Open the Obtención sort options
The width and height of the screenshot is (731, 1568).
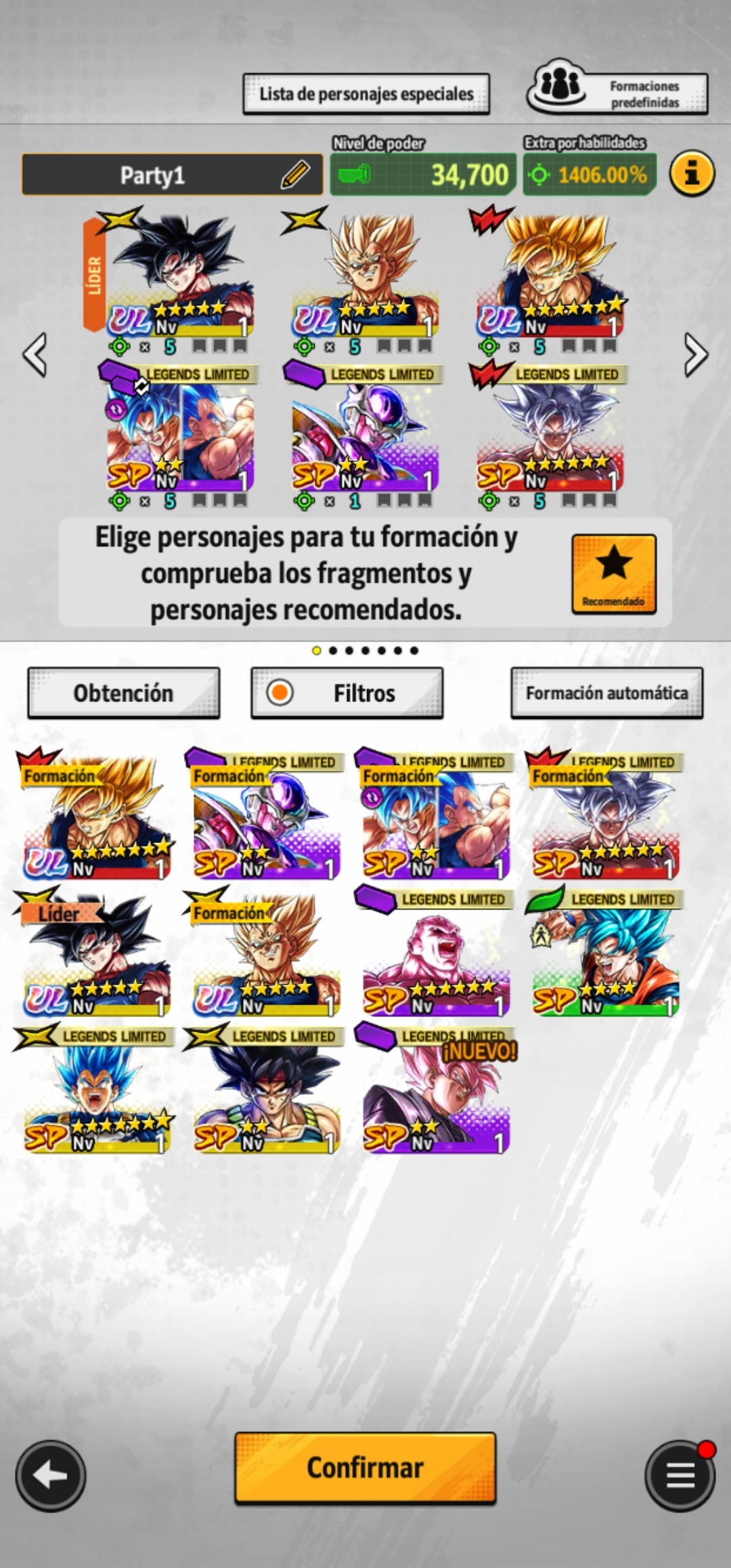click(x=123, y=693)
